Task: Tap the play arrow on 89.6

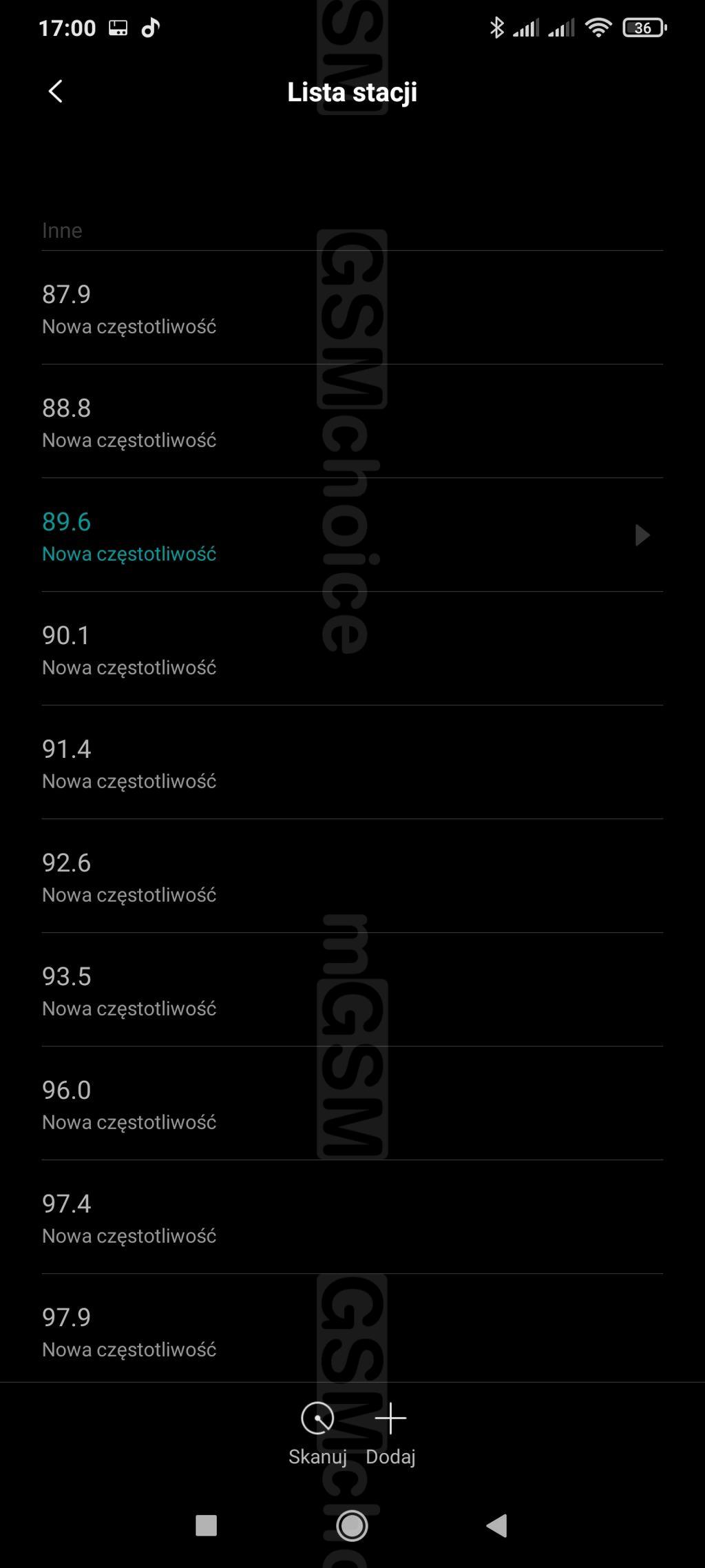Action: click(x=642, y=535)
